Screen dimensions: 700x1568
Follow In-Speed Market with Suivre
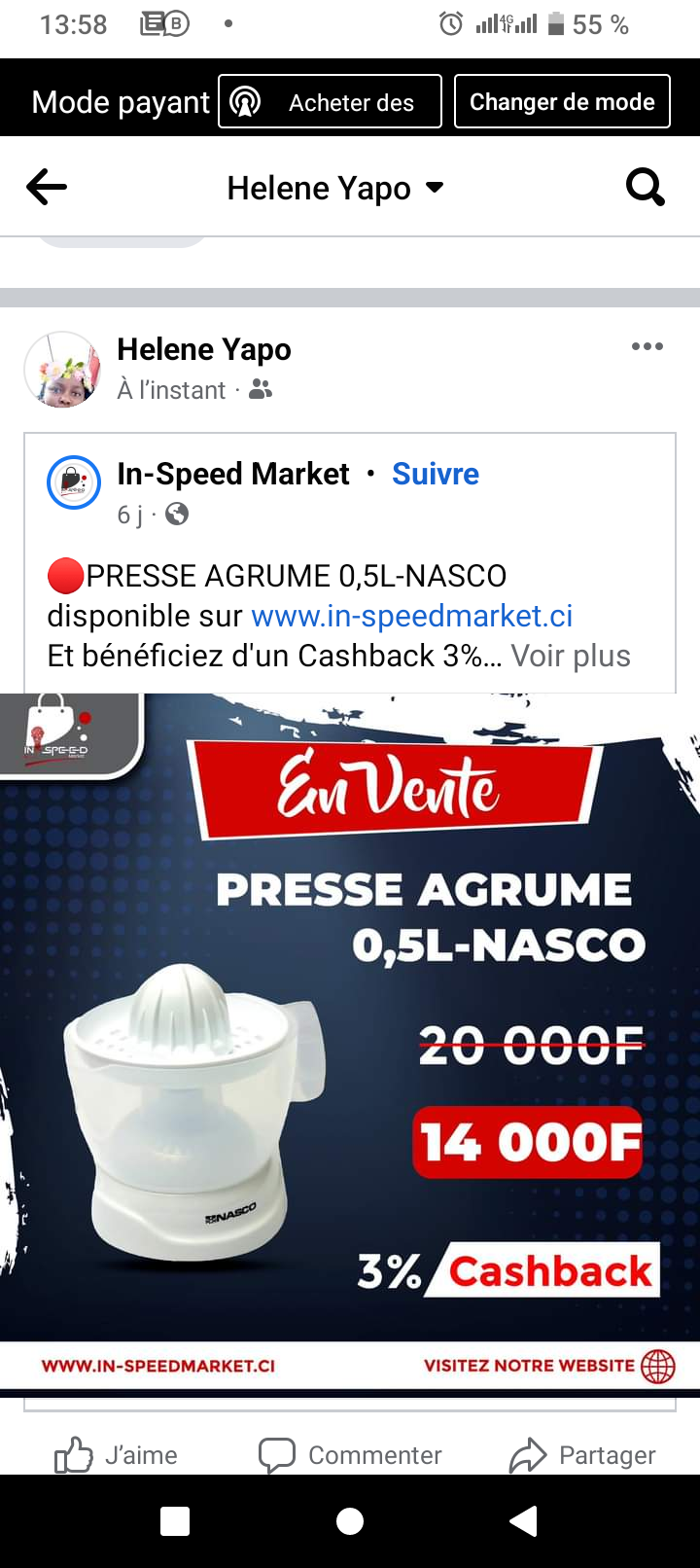tap(435, 474)
